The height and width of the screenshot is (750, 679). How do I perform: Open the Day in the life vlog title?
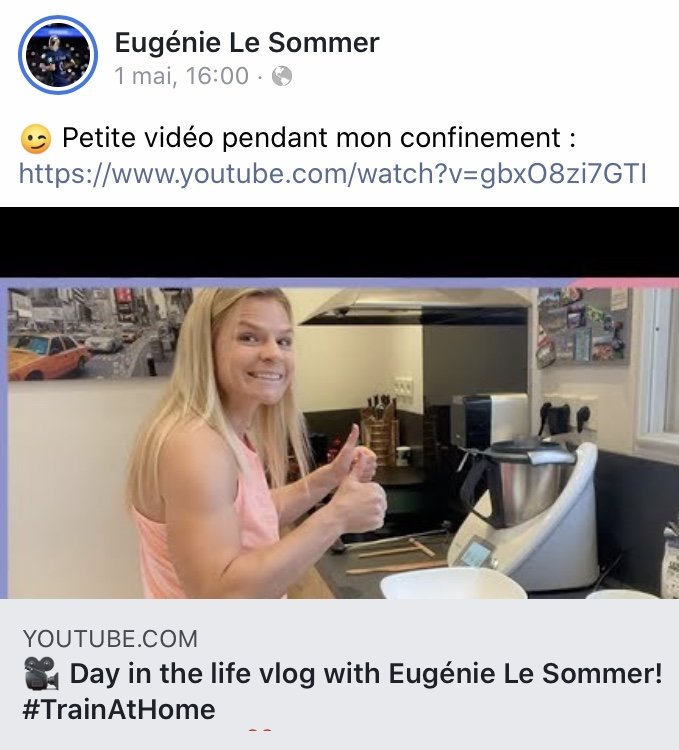(x=342, y=691)
